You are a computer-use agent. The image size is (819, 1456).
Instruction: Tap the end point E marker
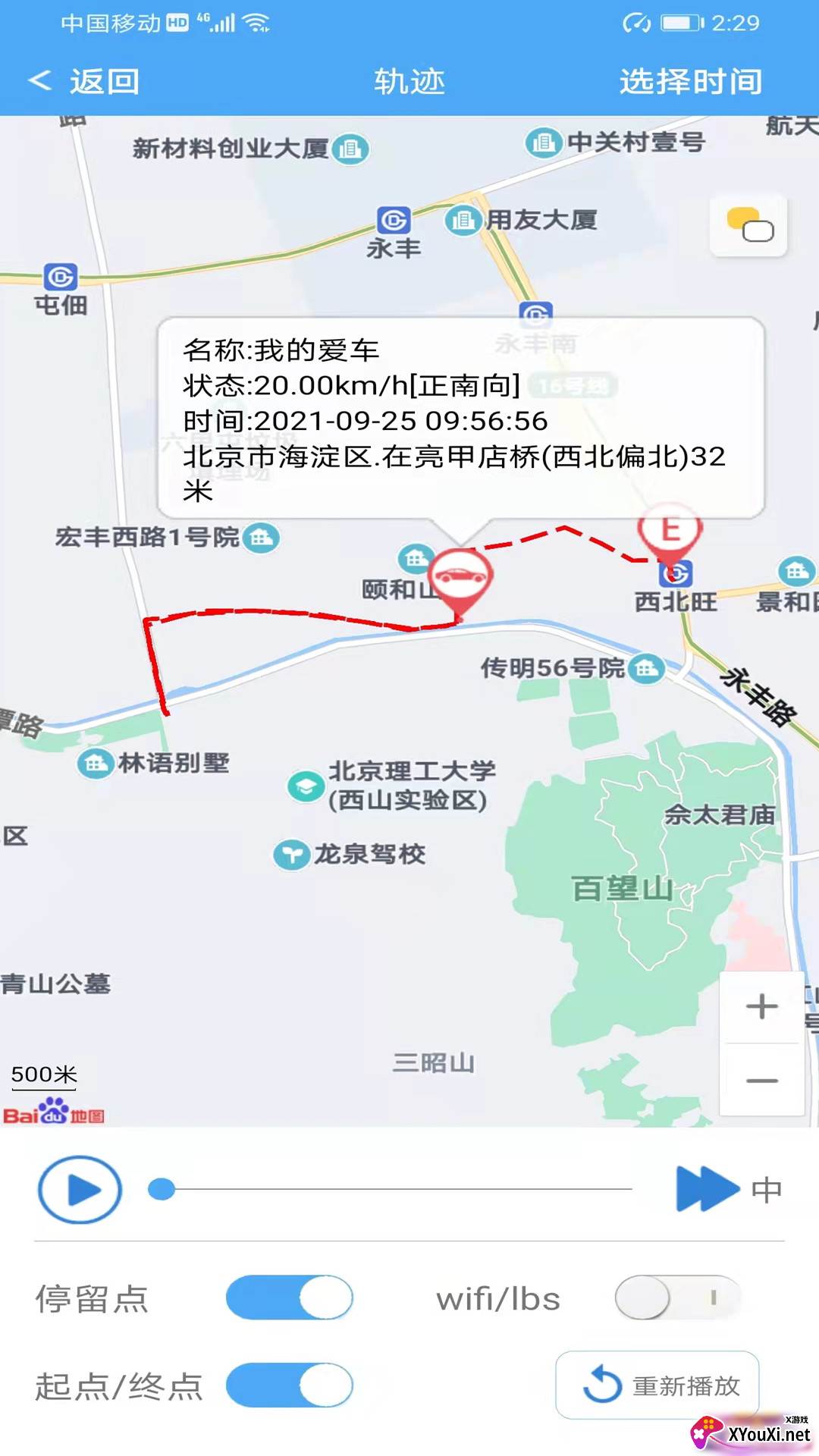click(670, 531)
